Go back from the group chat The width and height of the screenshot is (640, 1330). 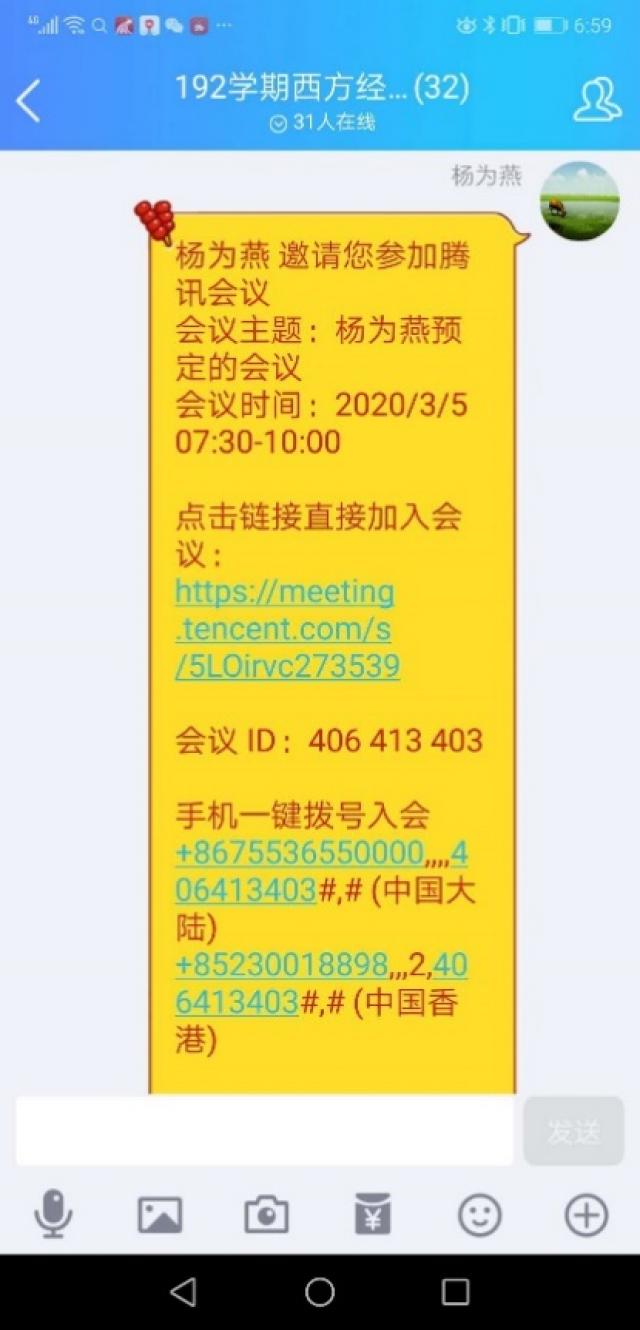[x=28, y=100]
